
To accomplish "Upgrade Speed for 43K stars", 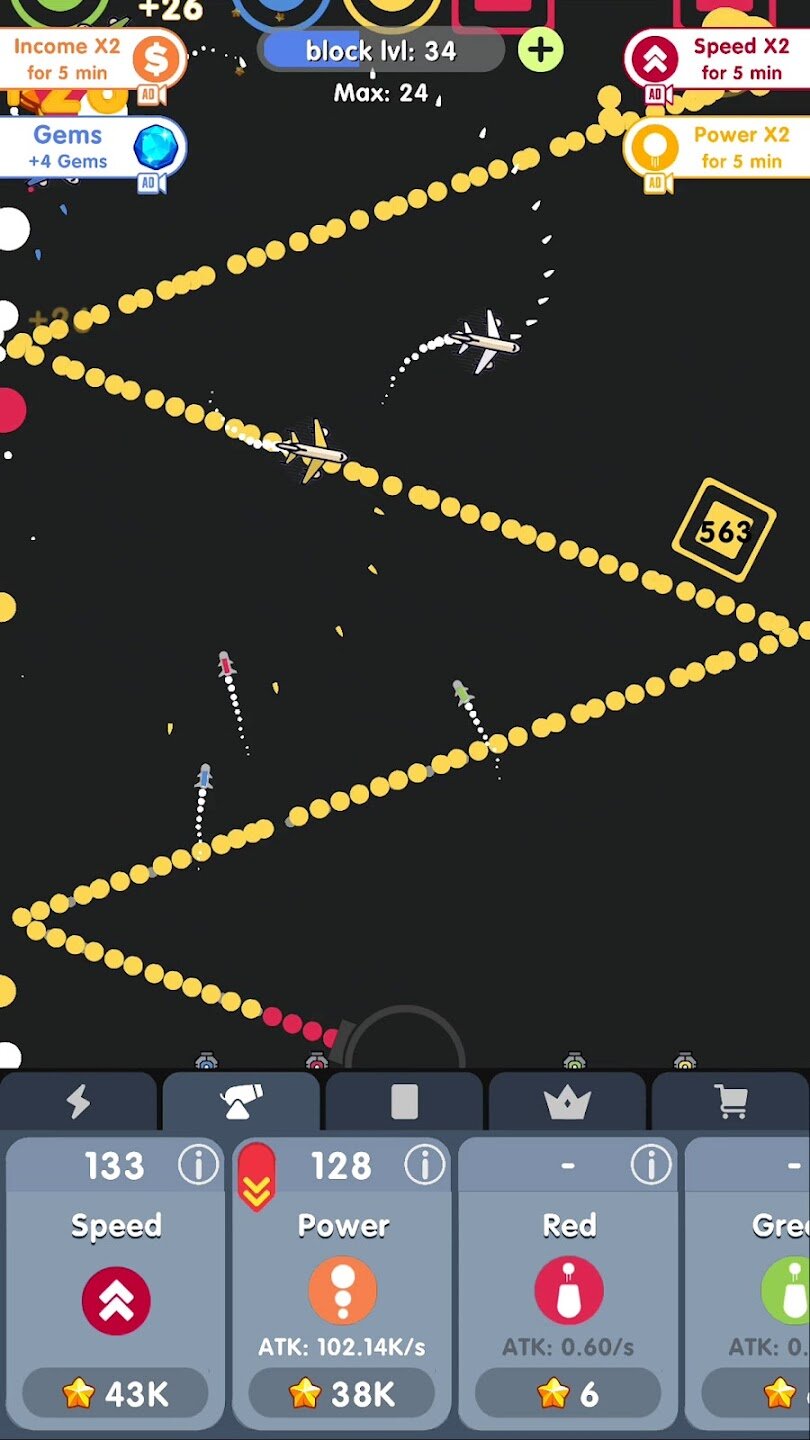I will coord(115,1393).
